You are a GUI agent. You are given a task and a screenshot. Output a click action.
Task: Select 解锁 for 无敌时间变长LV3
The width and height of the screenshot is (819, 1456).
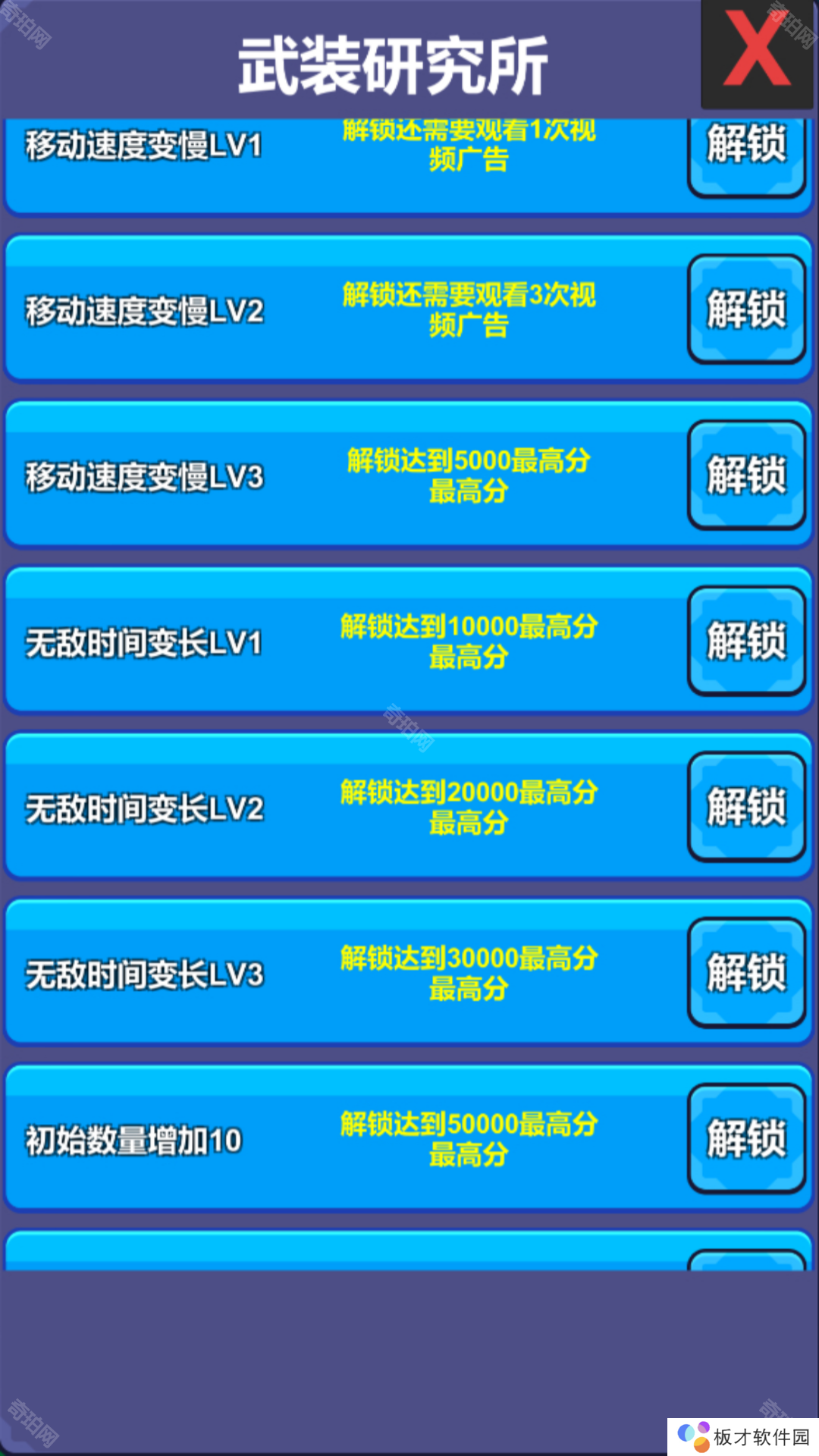(x=746, y=972)
